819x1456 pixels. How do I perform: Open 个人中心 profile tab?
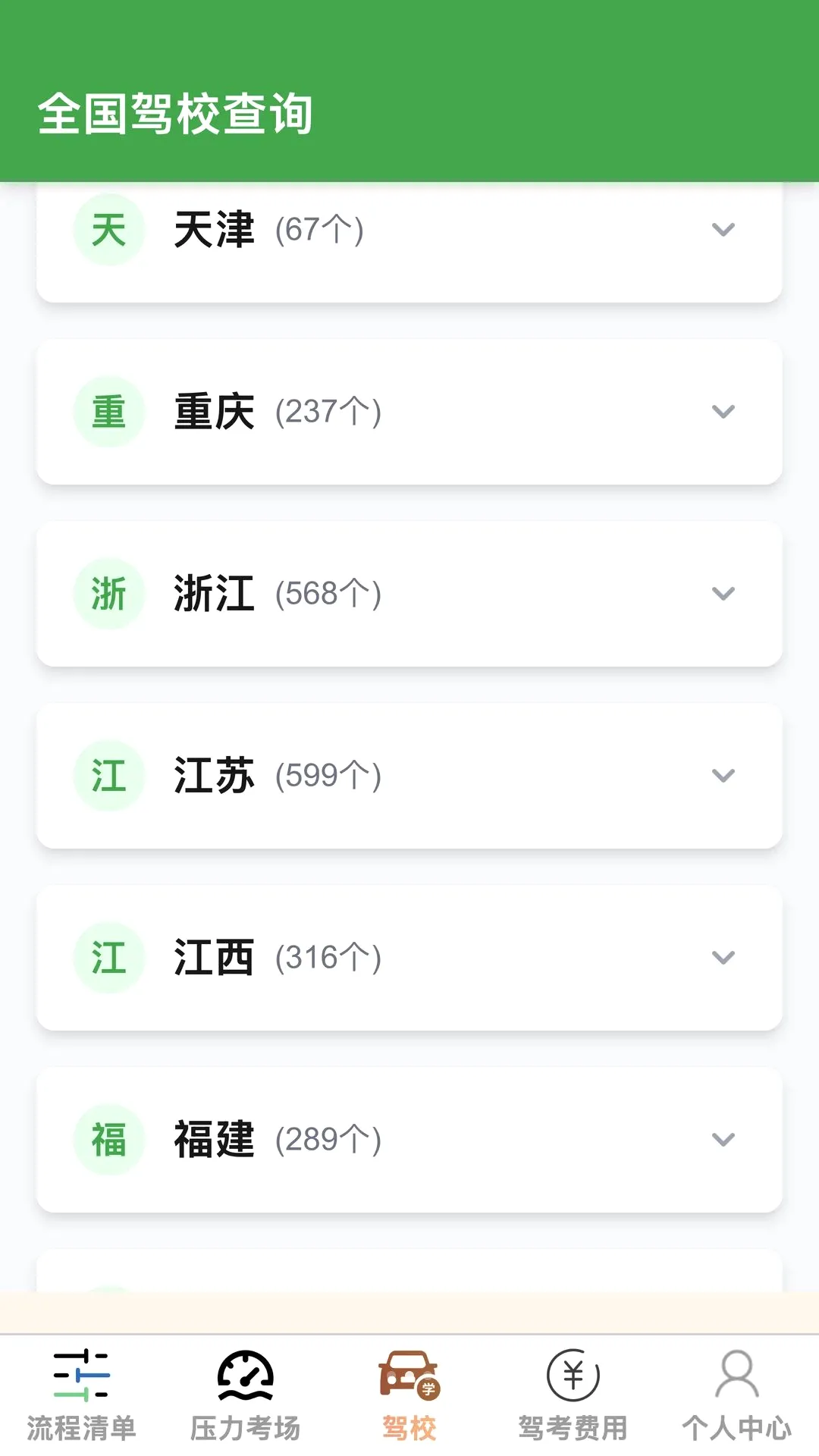click(737, 1395)
